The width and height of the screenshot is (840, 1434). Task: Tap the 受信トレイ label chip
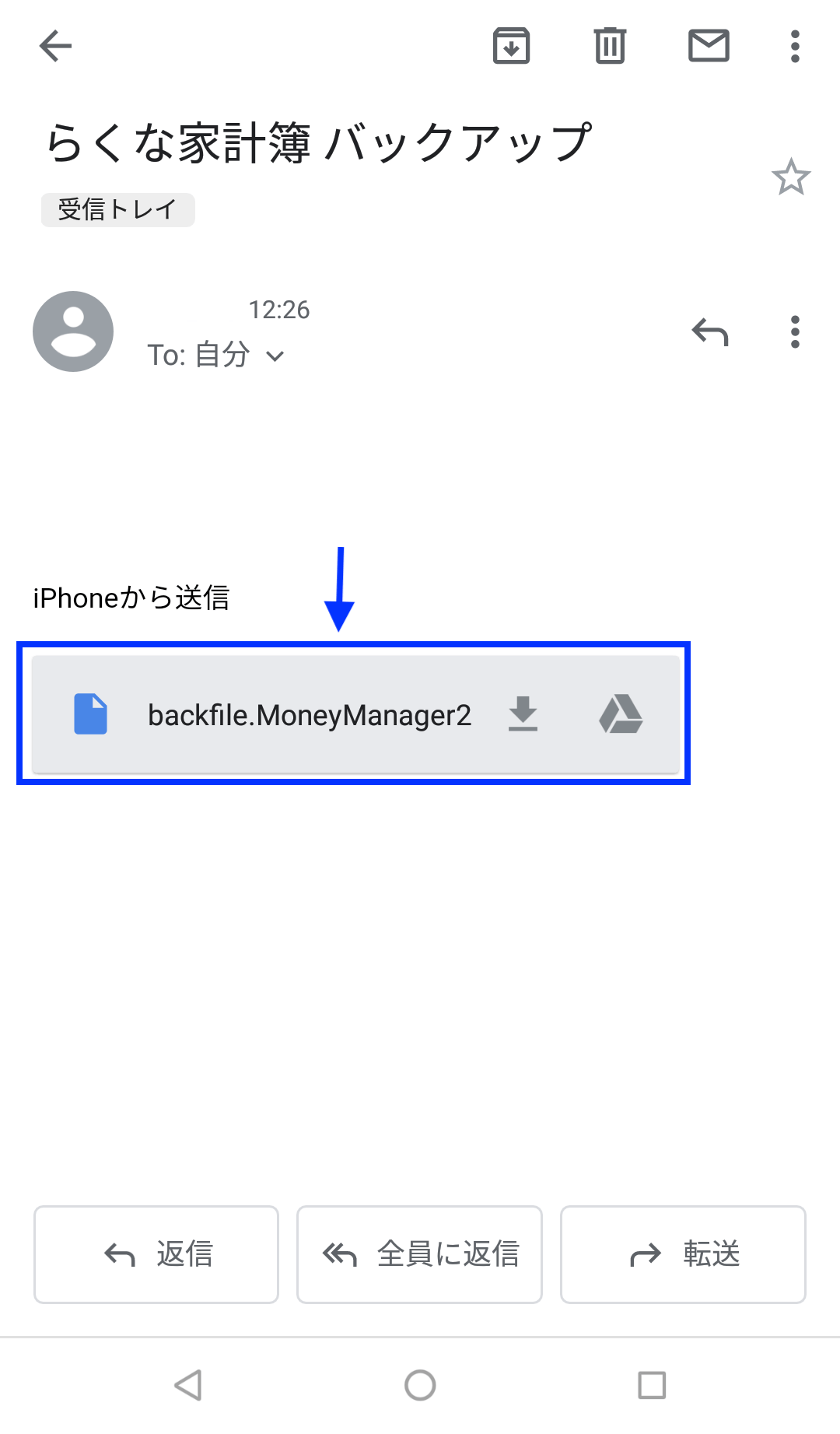pos(117,210)
